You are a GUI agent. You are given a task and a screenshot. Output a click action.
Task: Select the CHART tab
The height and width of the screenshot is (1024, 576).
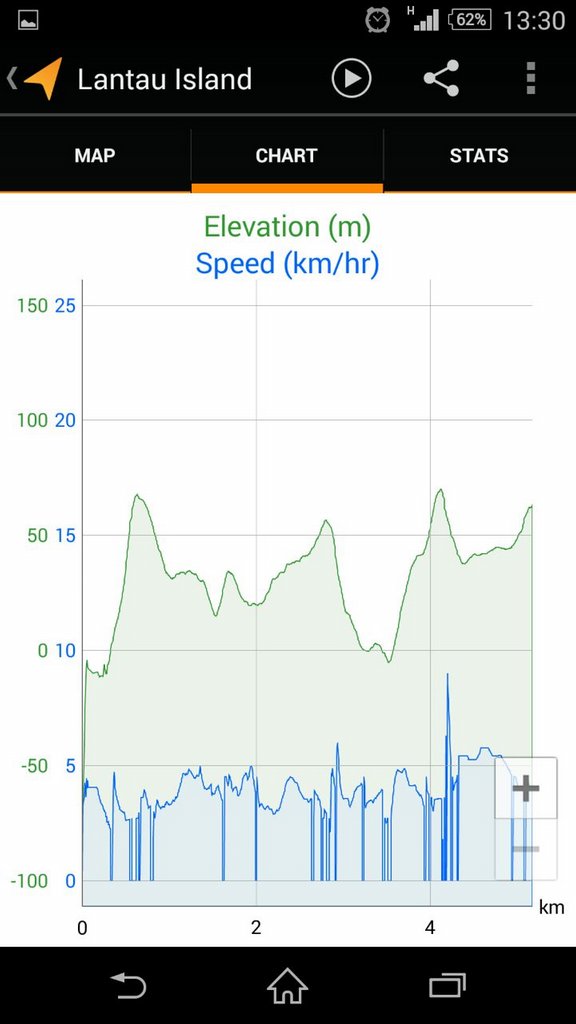(x=287, y=156)
